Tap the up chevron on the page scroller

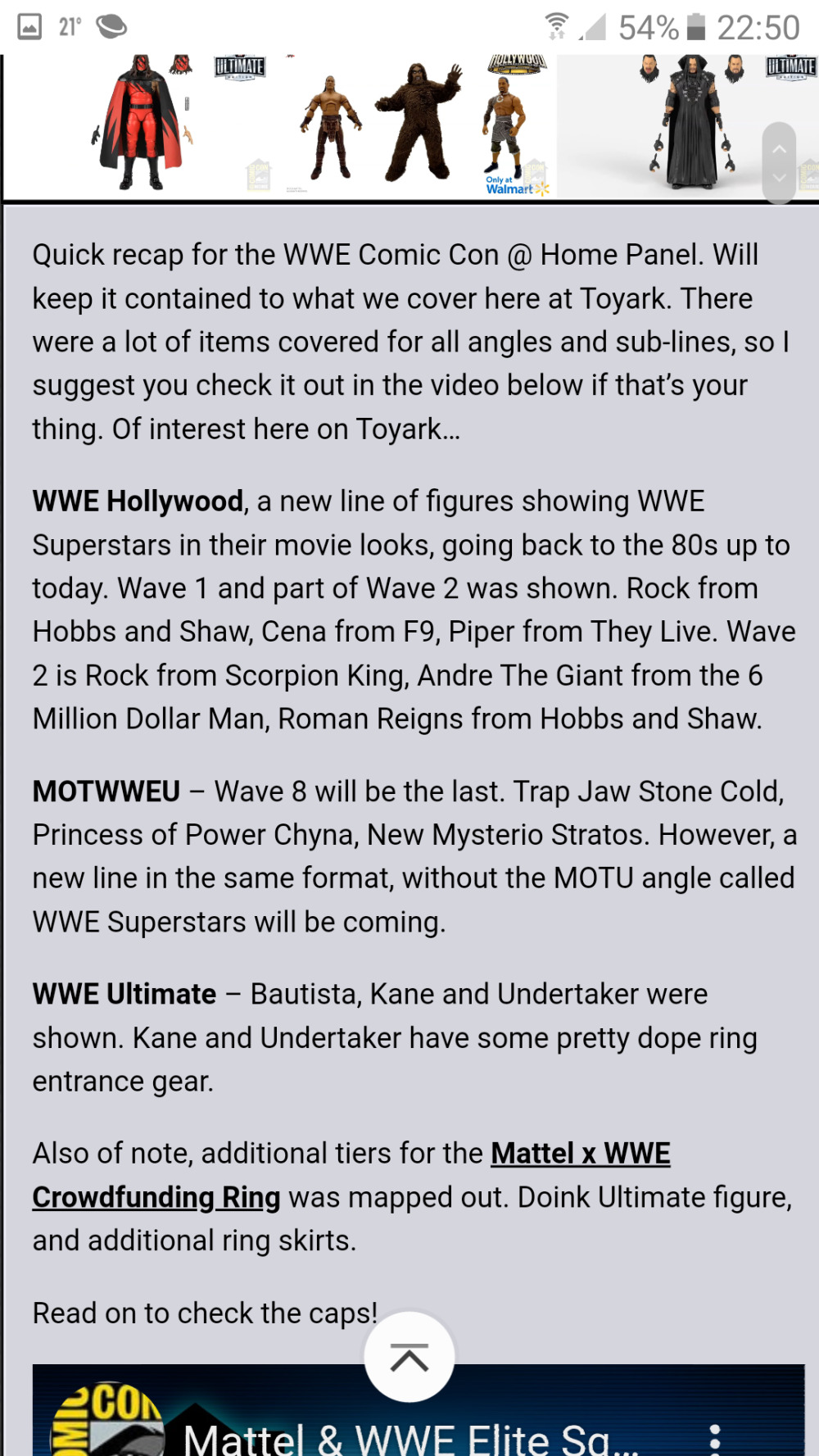coord(780,148)
